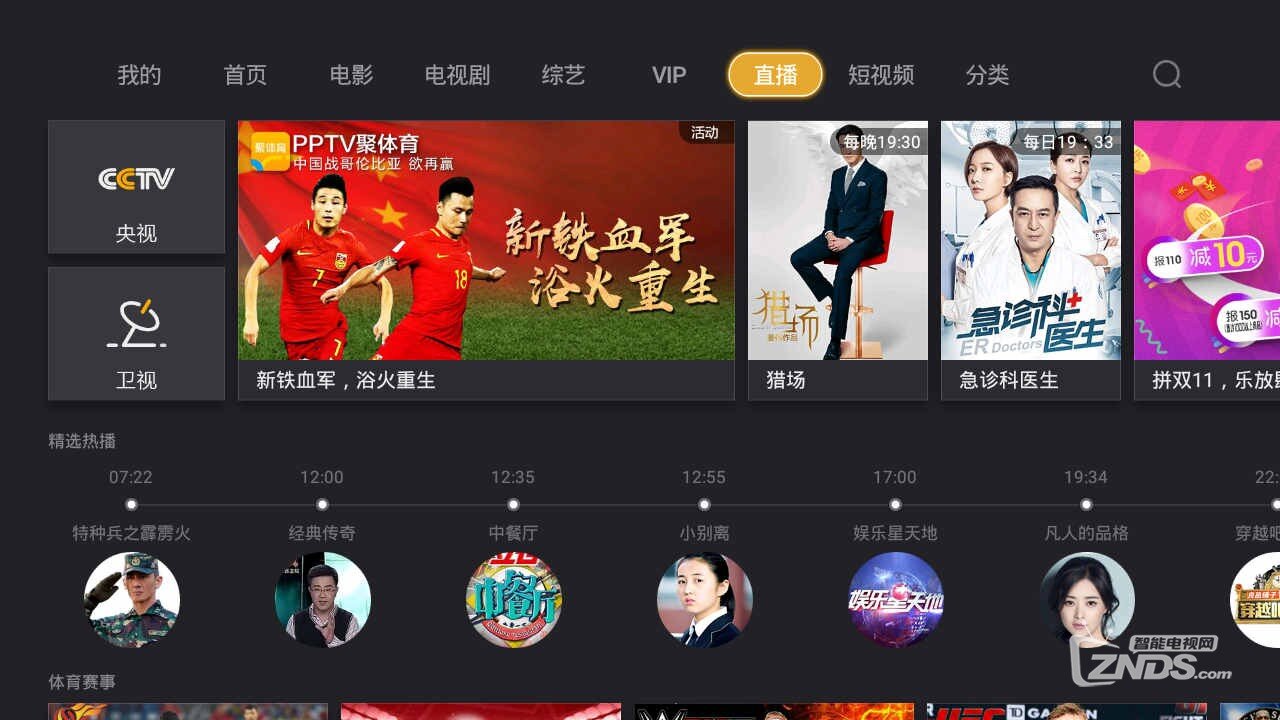Select the 综艺 tab
1280x720 pixels.
point(563,75)
